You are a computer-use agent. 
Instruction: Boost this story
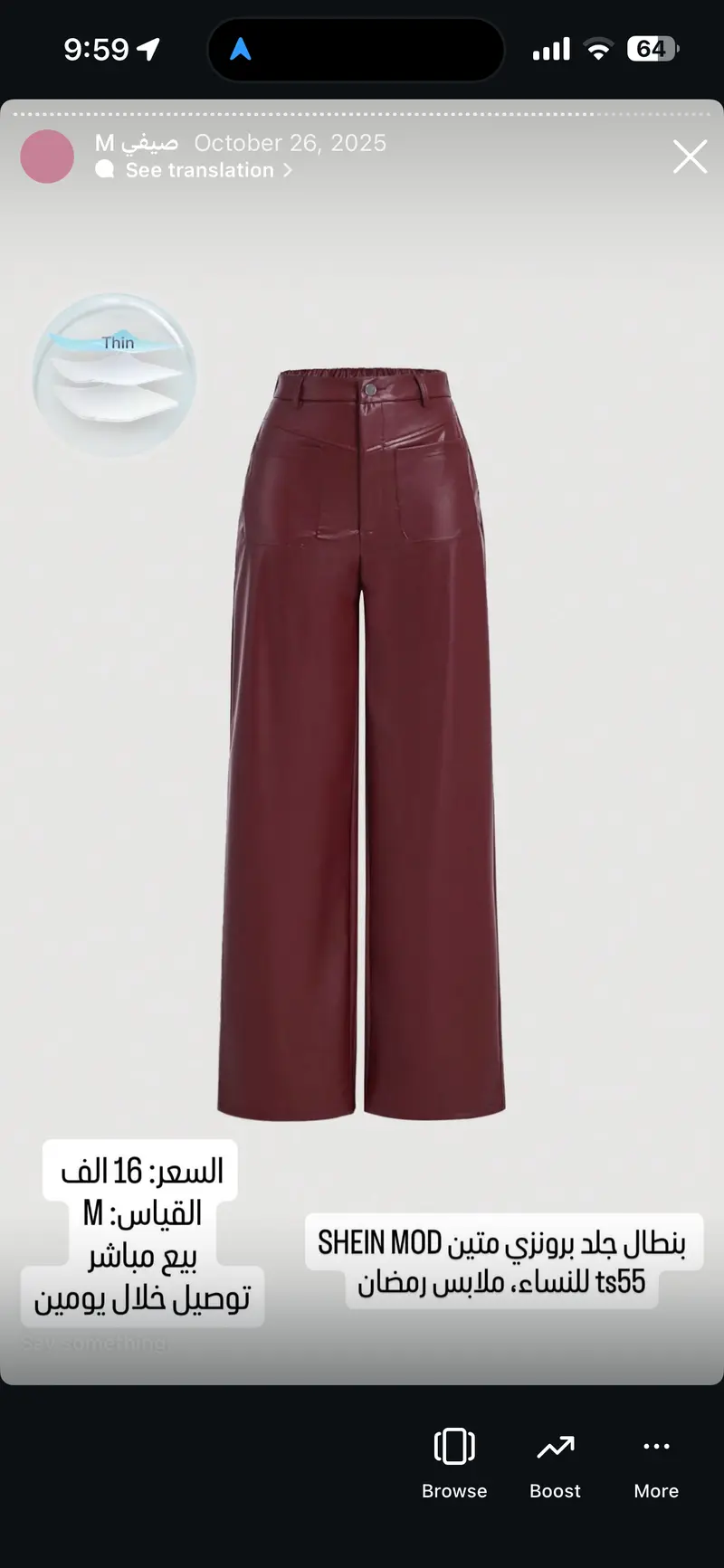pos(555,1462)
